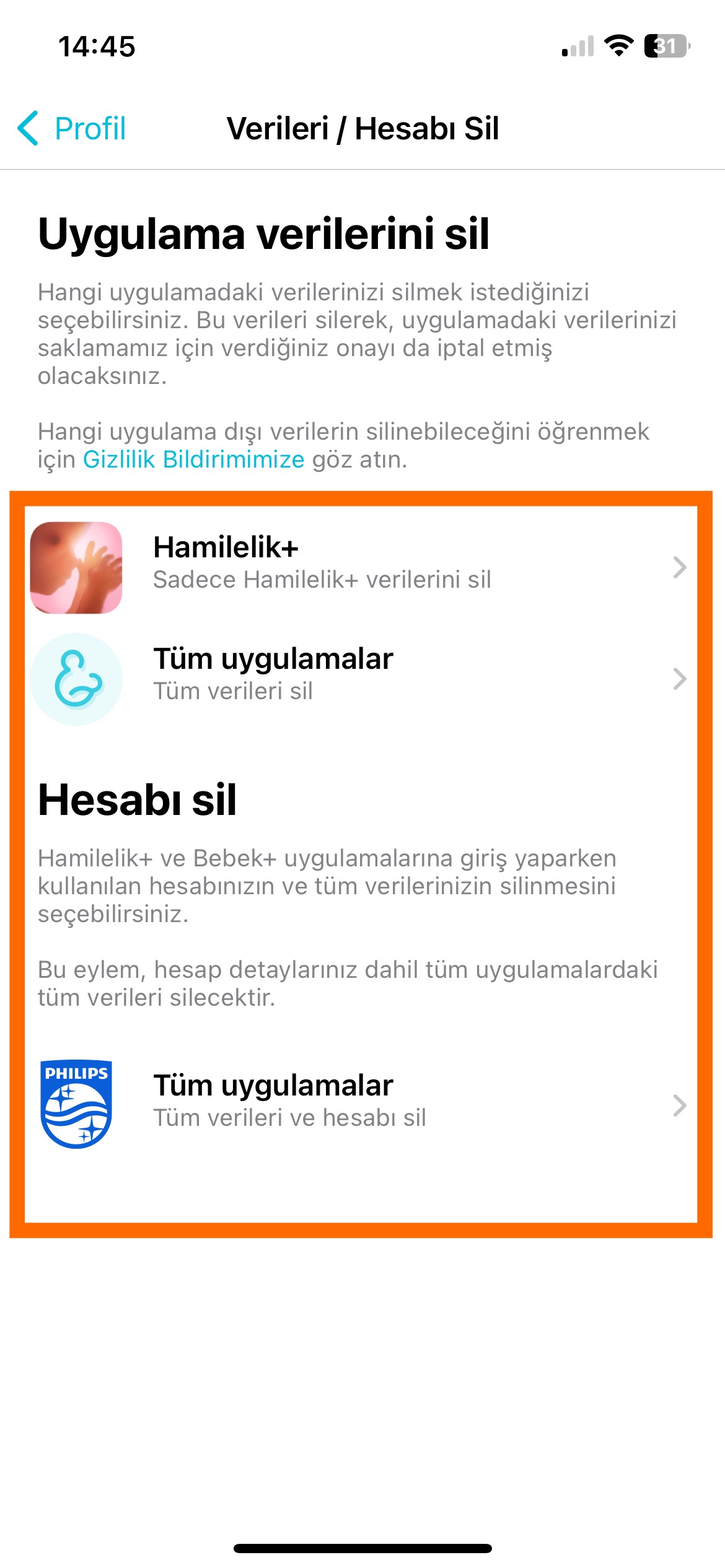Screen dimensions: 725x1568
Task: Open Hamilelik+ data deletion row
Action: 359,566
